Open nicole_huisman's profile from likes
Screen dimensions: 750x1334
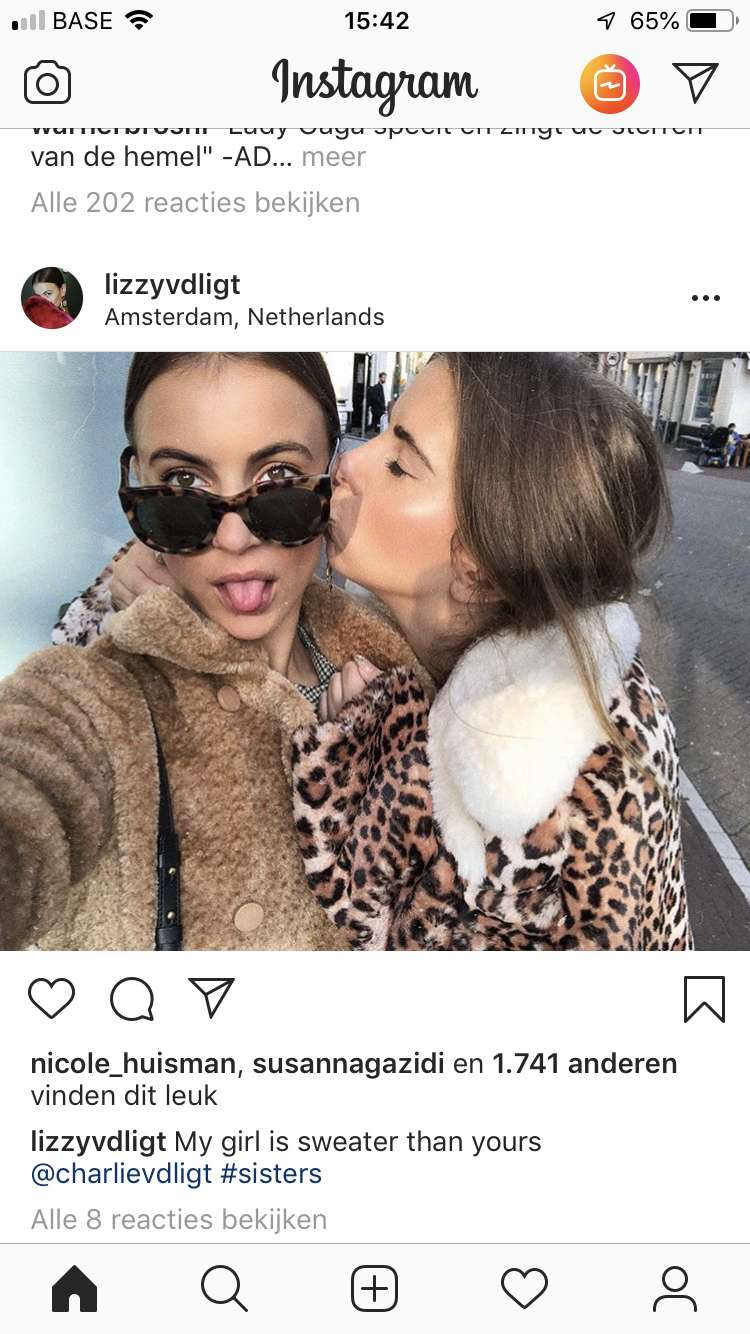pyautogui.click(x=133, y=1064)
